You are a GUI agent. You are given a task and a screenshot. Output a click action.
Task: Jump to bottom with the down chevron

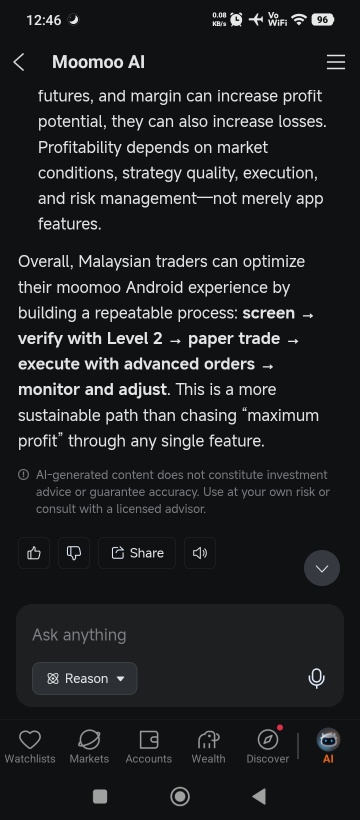pos(322,568)
